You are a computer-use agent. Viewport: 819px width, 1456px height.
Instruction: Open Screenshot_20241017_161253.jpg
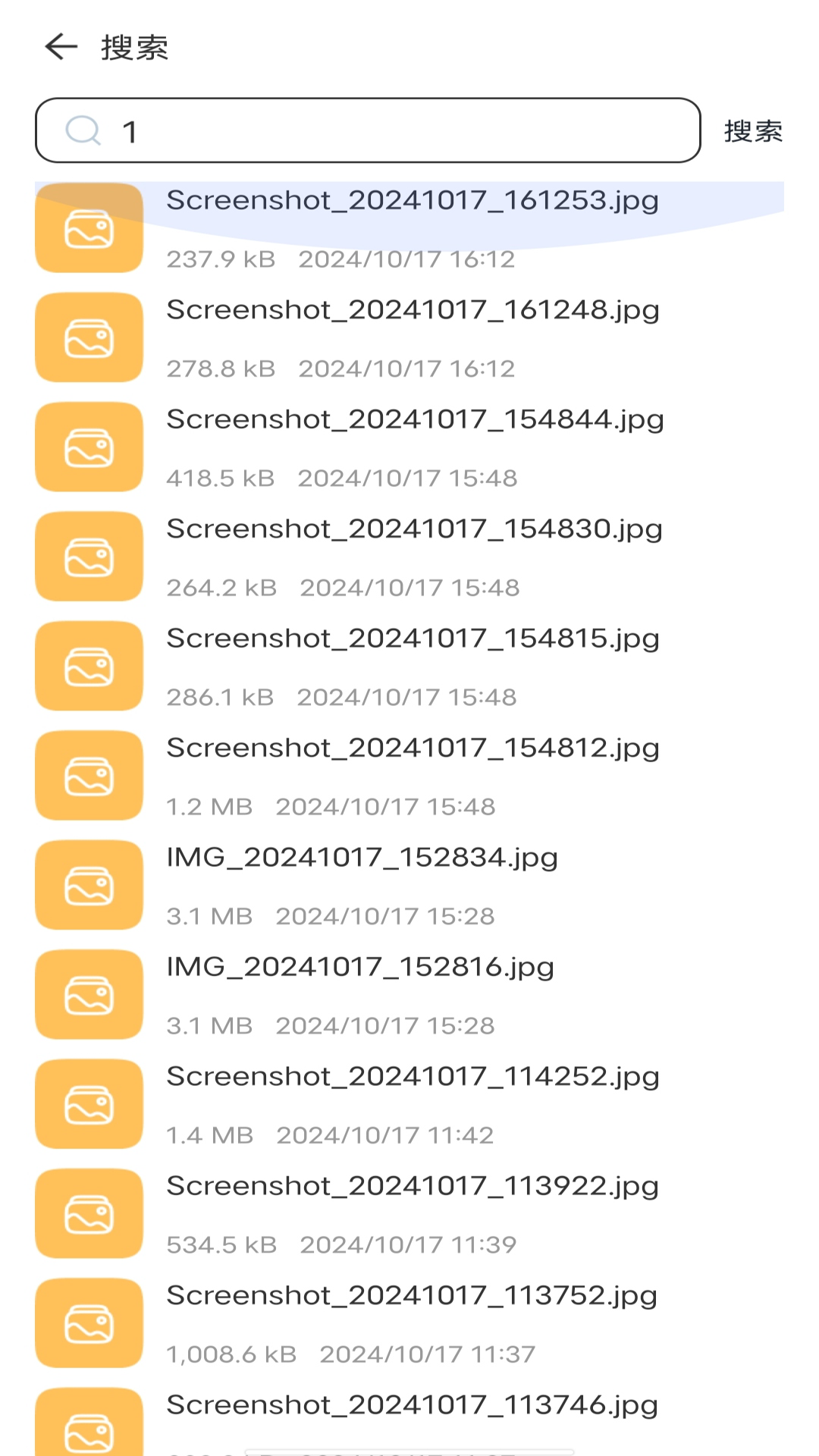[412, 227]
